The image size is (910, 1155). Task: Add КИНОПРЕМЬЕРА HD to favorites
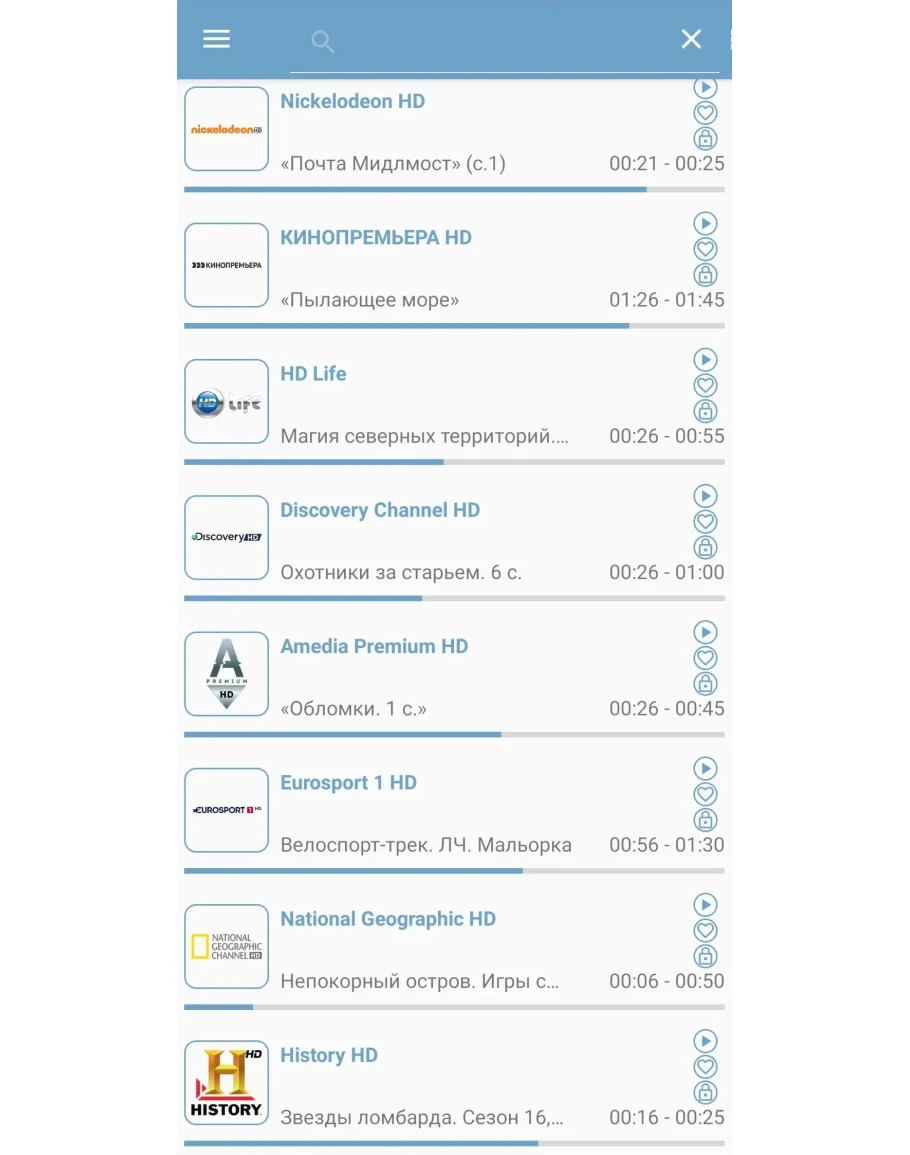705,250
